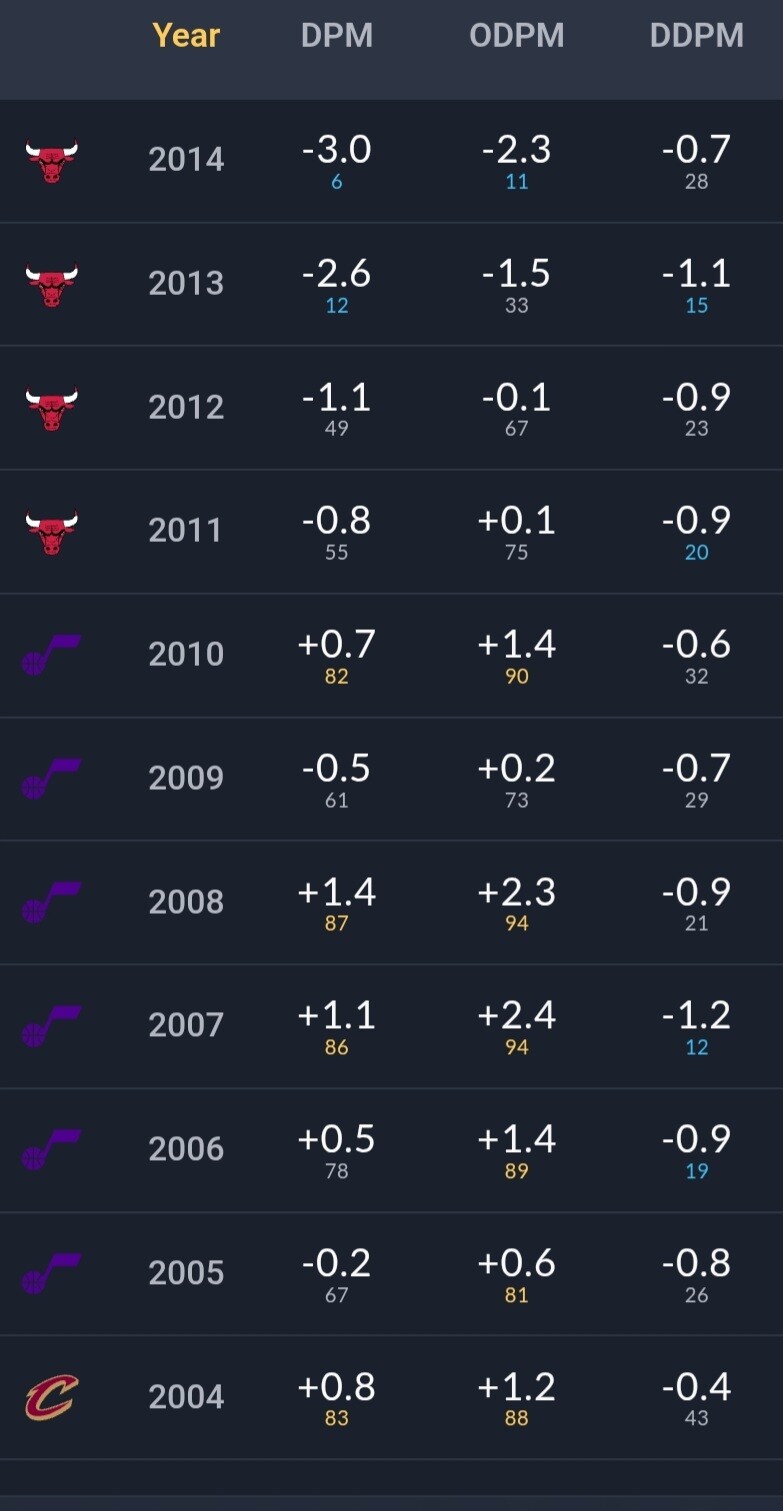Sort by the DDPM column
Viewport: 783px width, 1511px height.
pyautogui.click(x=697, y=36)
